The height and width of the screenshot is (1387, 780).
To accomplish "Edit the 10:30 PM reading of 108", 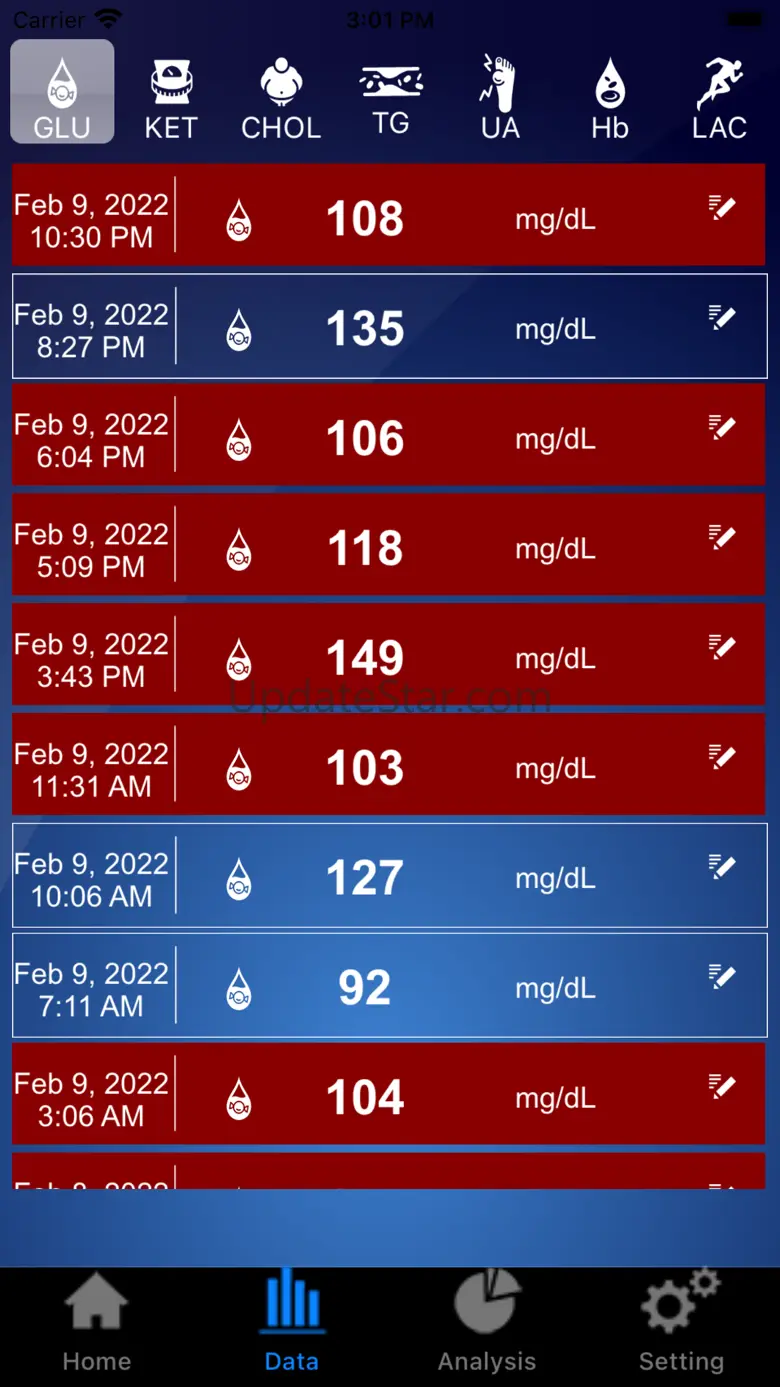I will coord(722,208).
